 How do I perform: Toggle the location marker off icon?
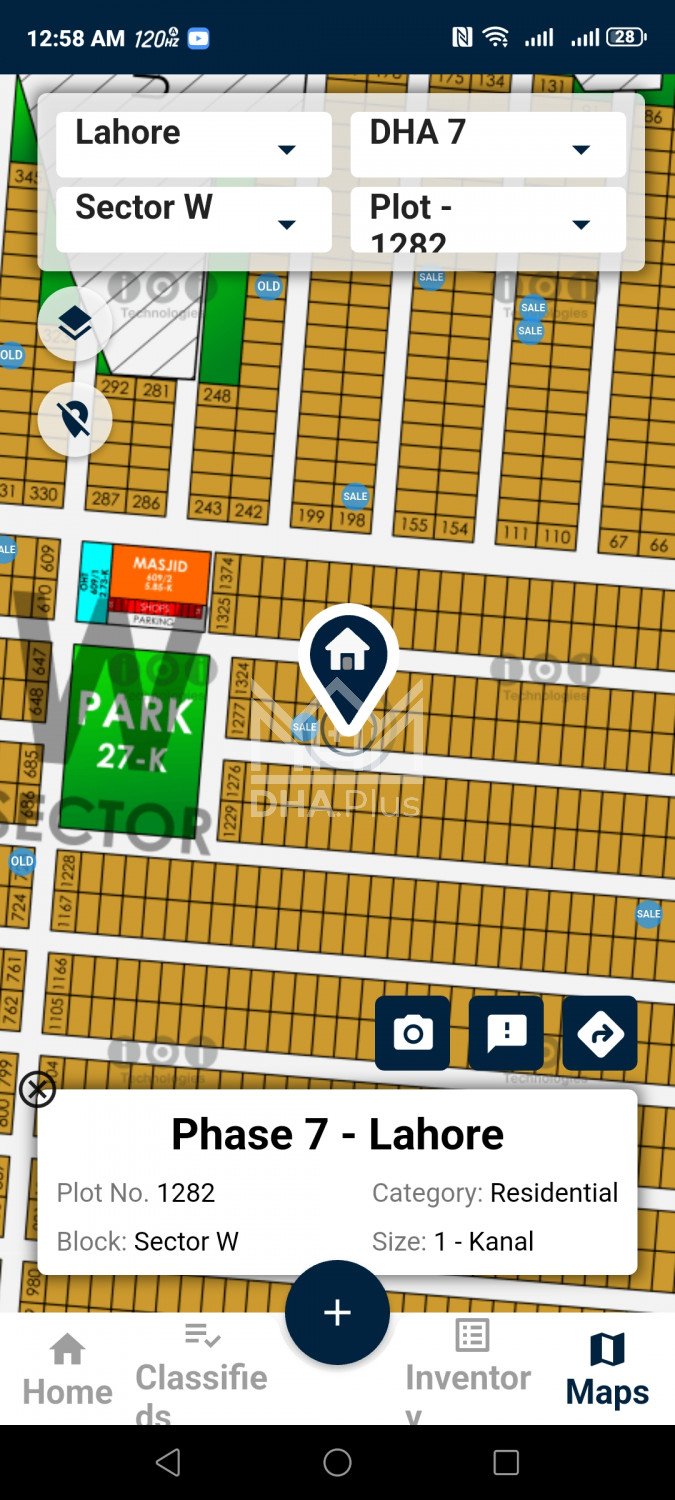(x=75, y=420)
